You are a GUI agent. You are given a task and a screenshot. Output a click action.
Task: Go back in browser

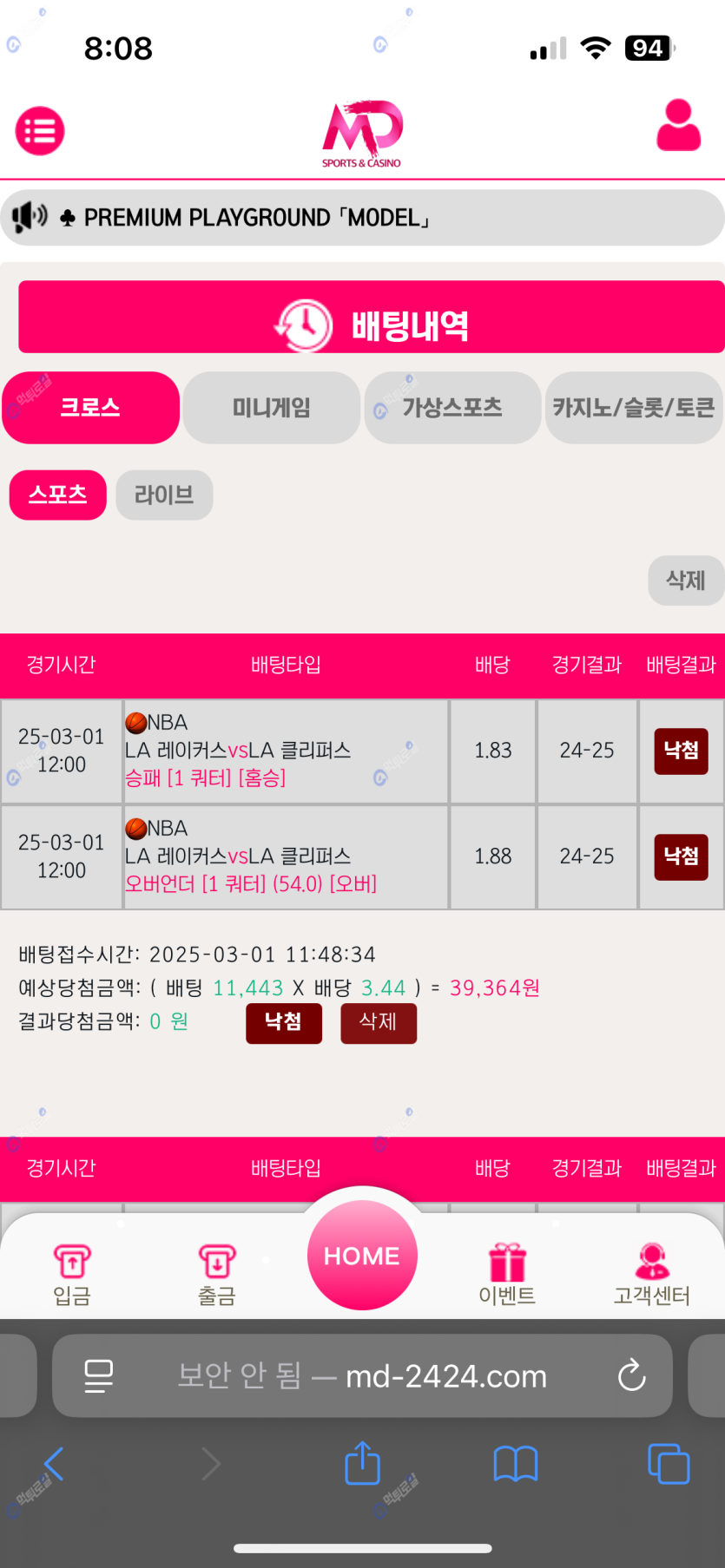[54, 1464]
